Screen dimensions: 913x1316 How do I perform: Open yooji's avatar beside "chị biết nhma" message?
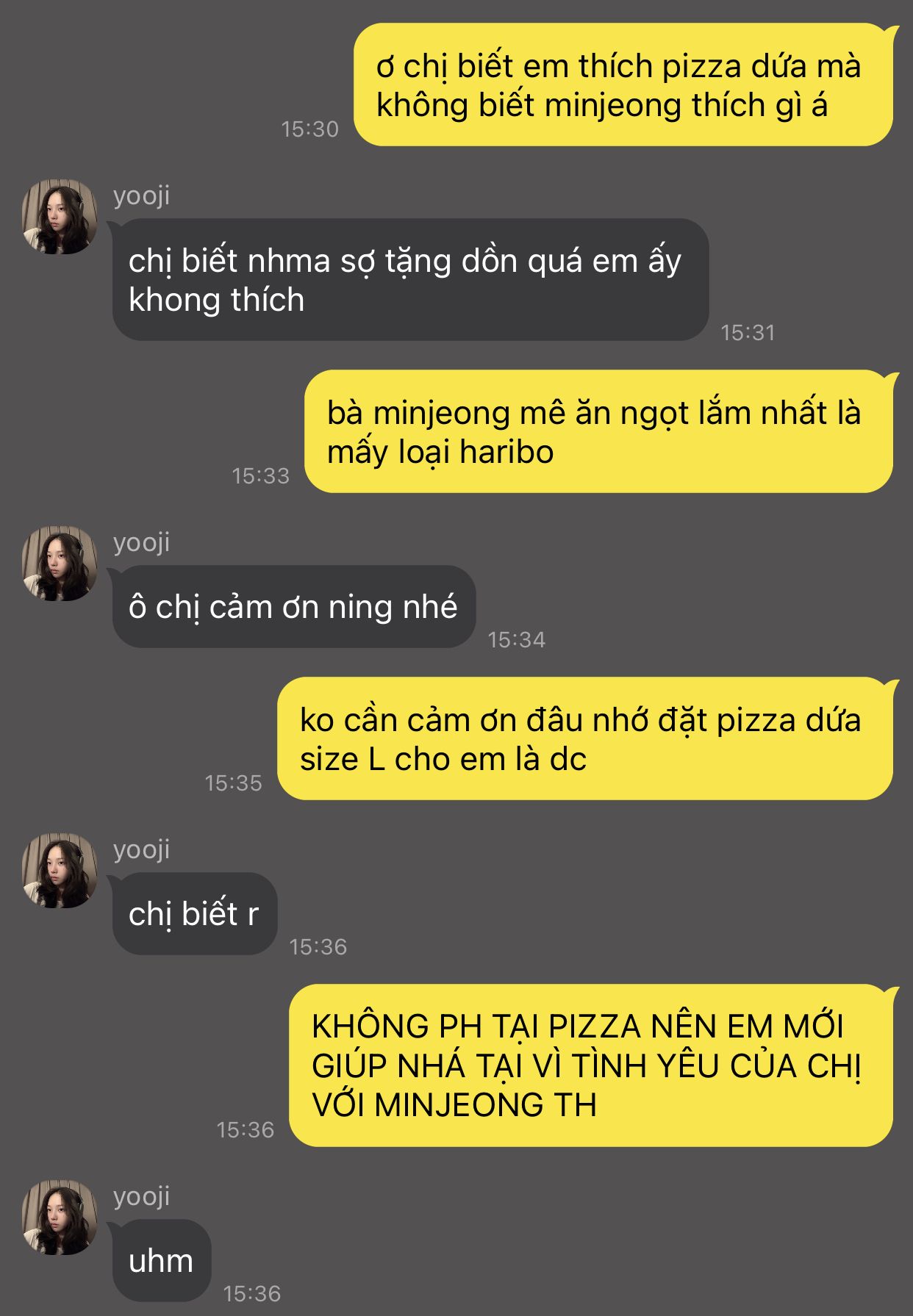pyautogui.click(x=60, y=217)
